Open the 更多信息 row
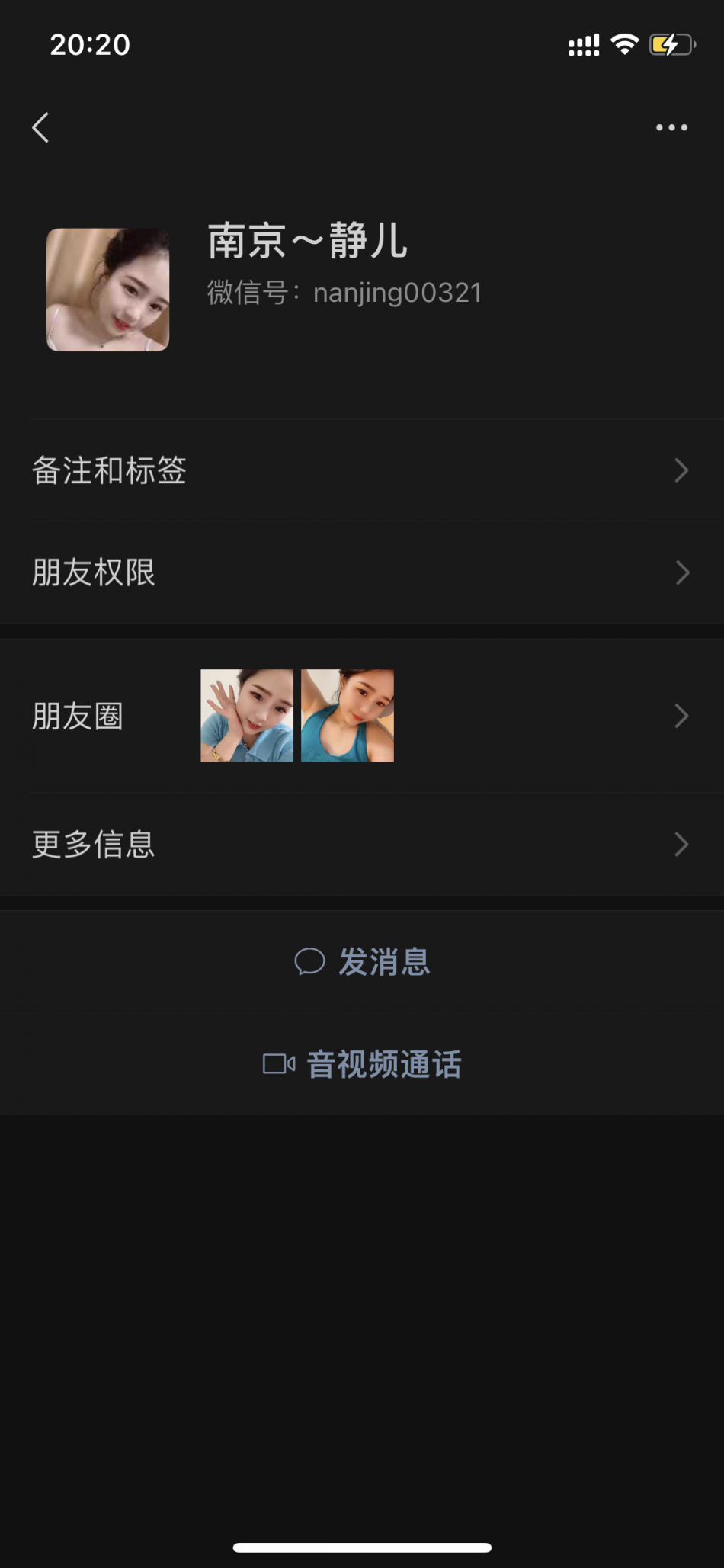 pos(362,844)
